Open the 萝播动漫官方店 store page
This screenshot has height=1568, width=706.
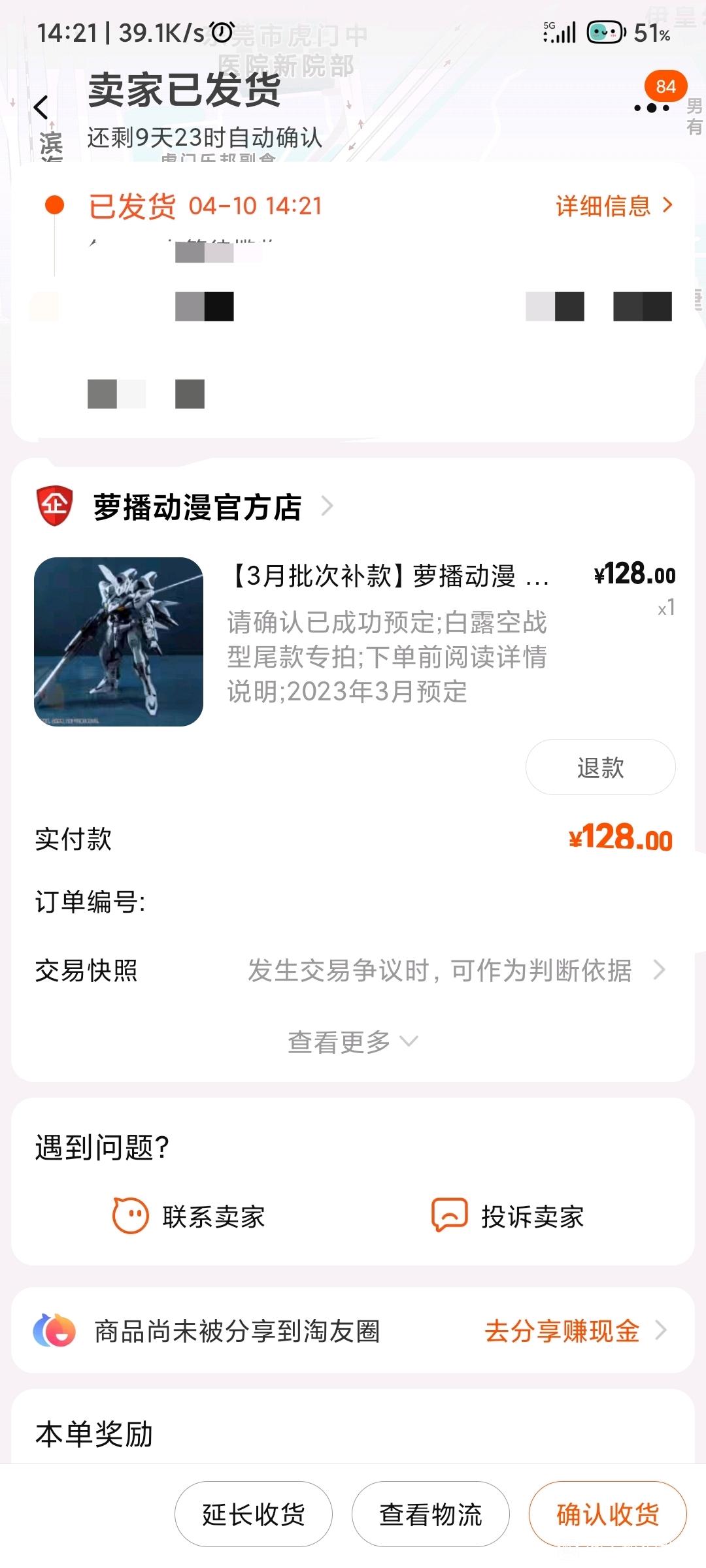[197, 507]
